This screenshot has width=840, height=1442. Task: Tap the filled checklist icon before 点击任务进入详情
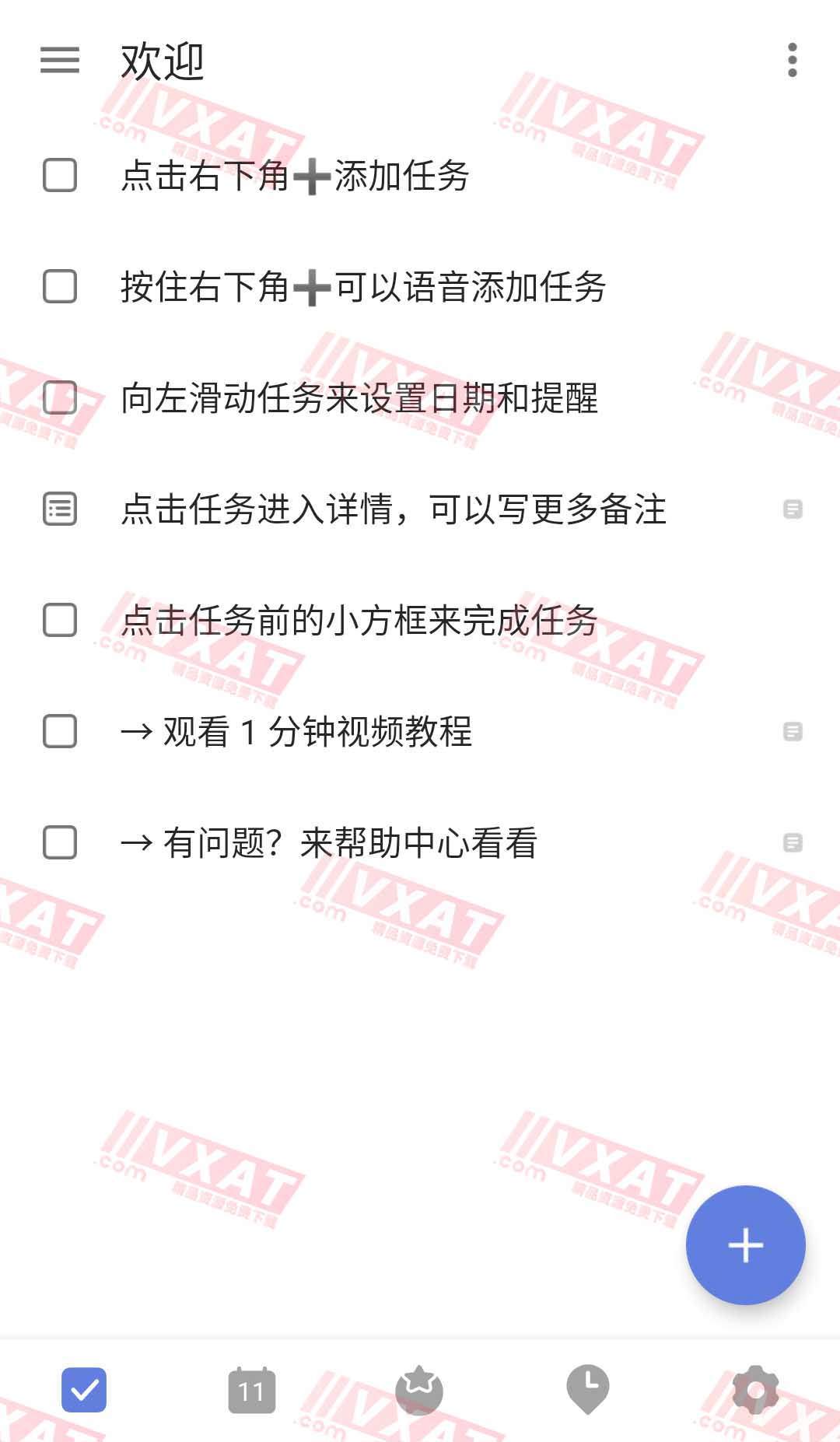(x=59, y=509)
